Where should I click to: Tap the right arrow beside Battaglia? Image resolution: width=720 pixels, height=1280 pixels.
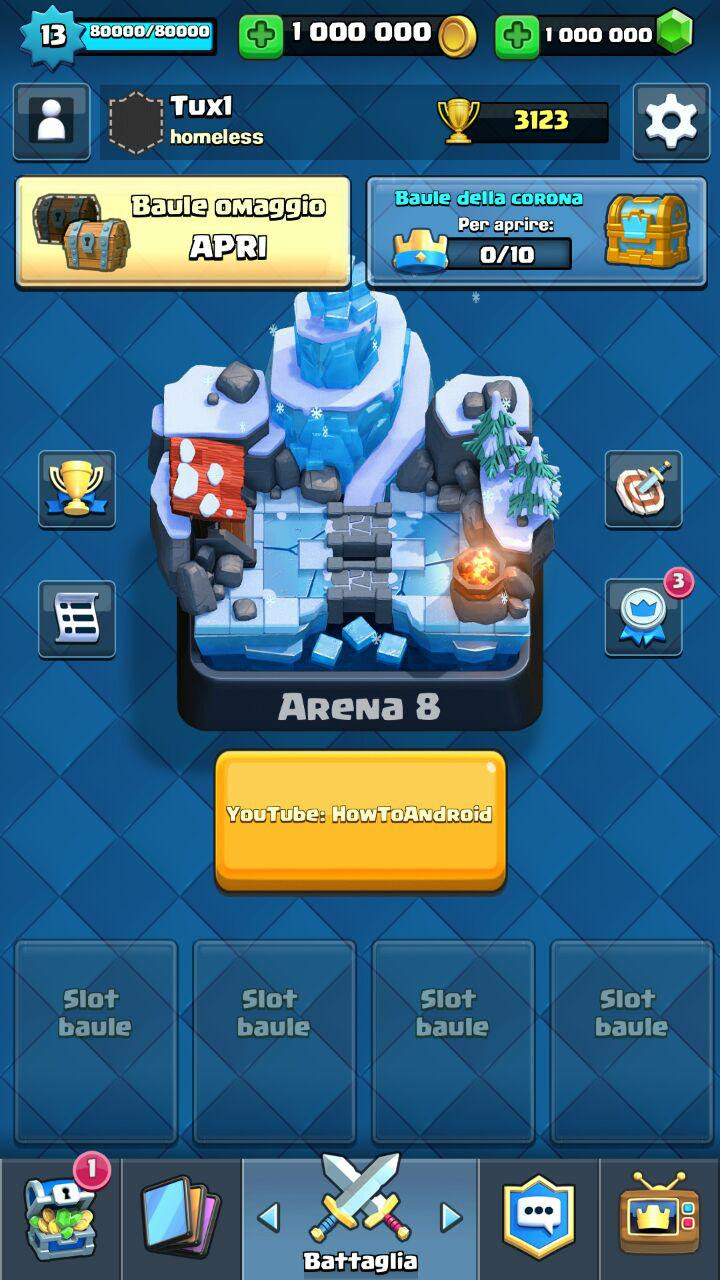(451, 1217)
